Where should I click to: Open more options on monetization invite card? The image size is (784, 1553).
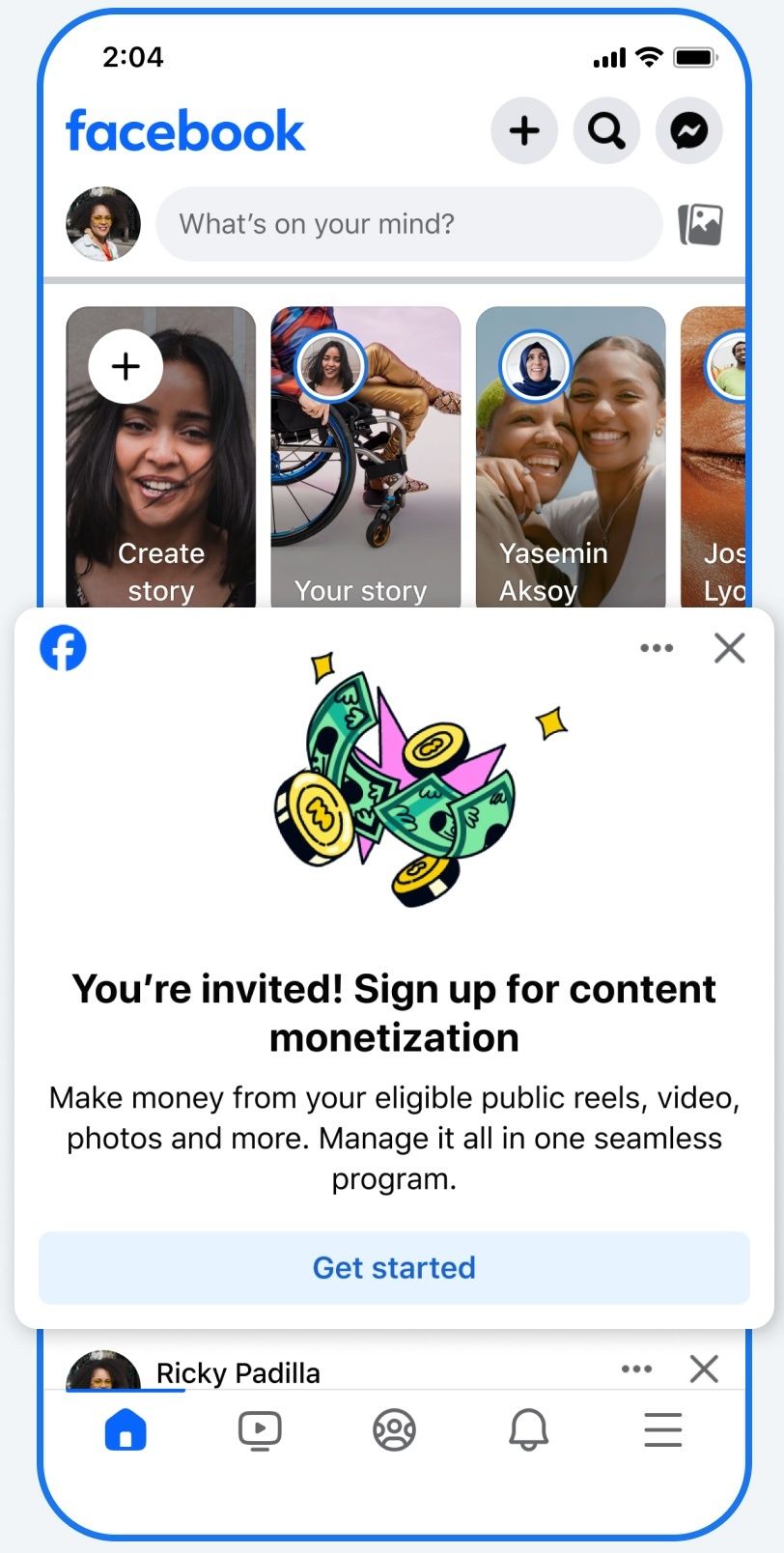[657, 648]
